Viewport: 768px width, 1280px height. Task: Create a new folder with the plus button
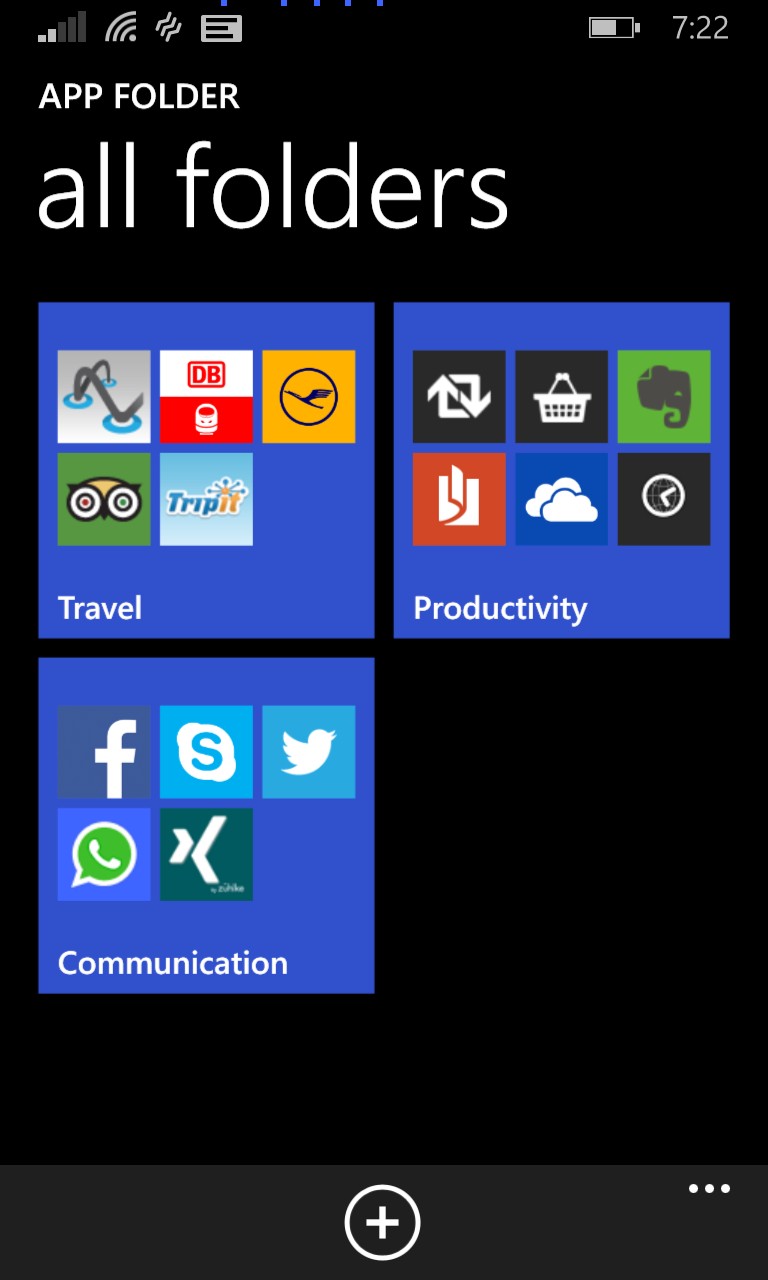[382, 1221]
